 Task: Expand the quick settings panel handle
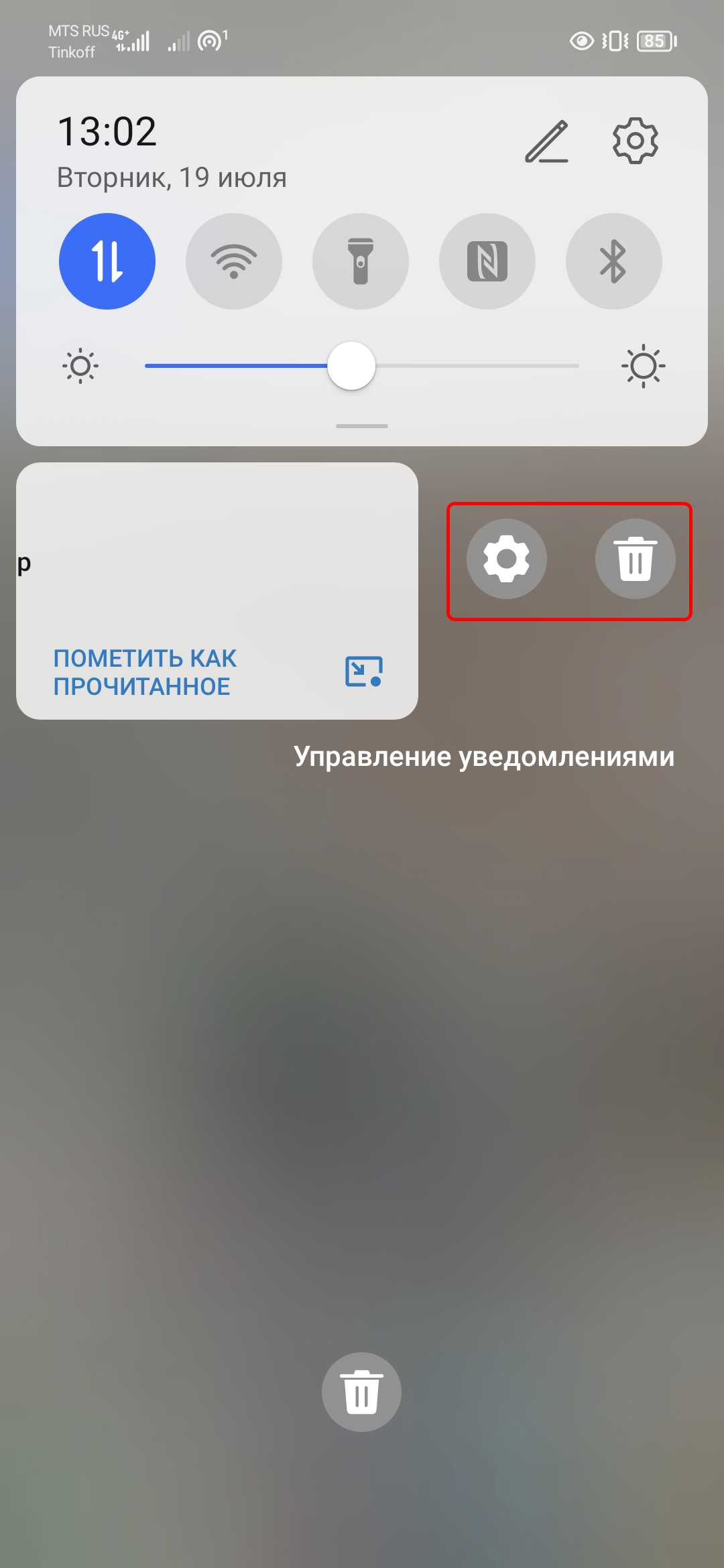[x=362, y=426]
